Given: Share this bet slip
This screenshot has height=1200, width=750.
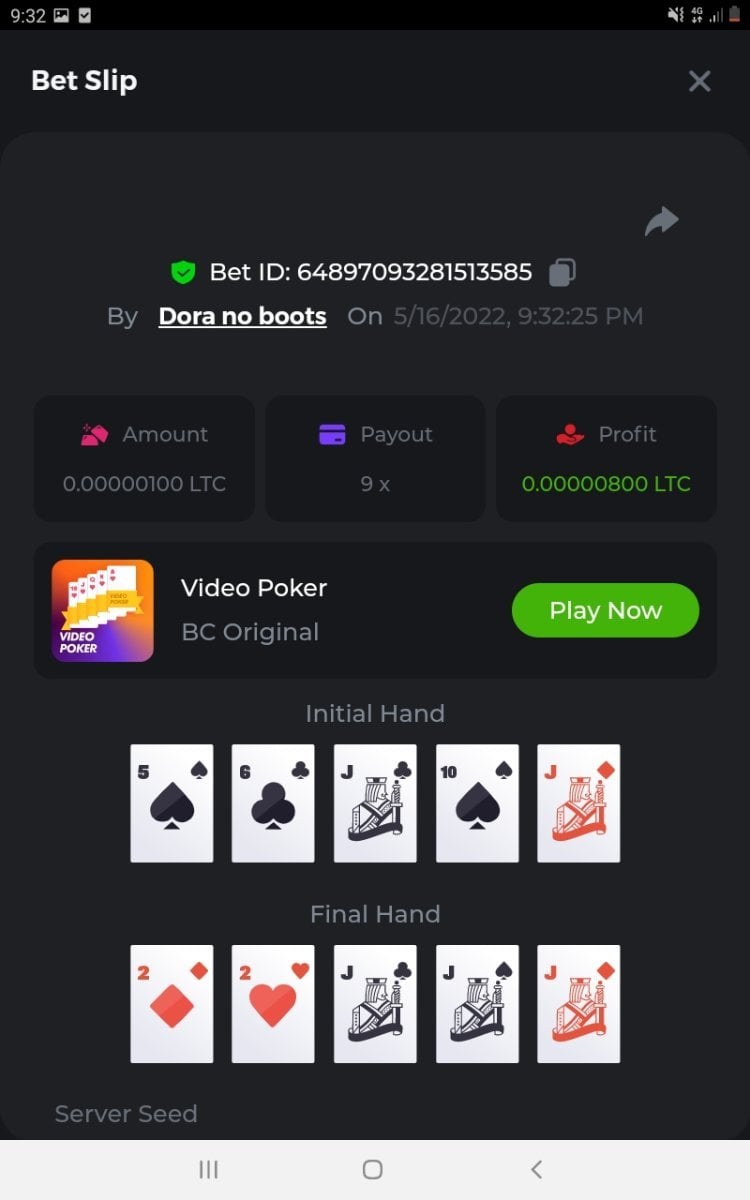Looking at the screenshot, I should (x=661, y=221).
